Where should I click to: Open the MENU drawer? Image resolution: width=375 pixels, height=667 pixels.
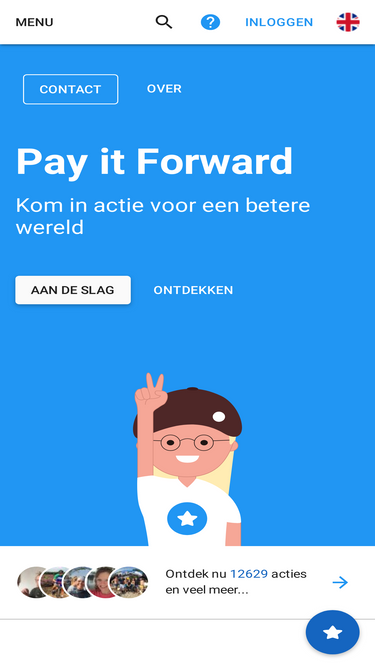tap(34, 22)
